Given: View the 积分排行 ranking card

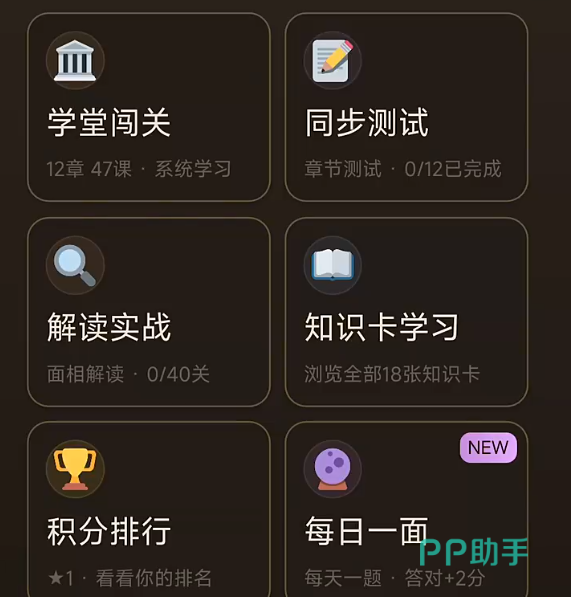Looking at the screenshot, I should [x=149, y=509].
